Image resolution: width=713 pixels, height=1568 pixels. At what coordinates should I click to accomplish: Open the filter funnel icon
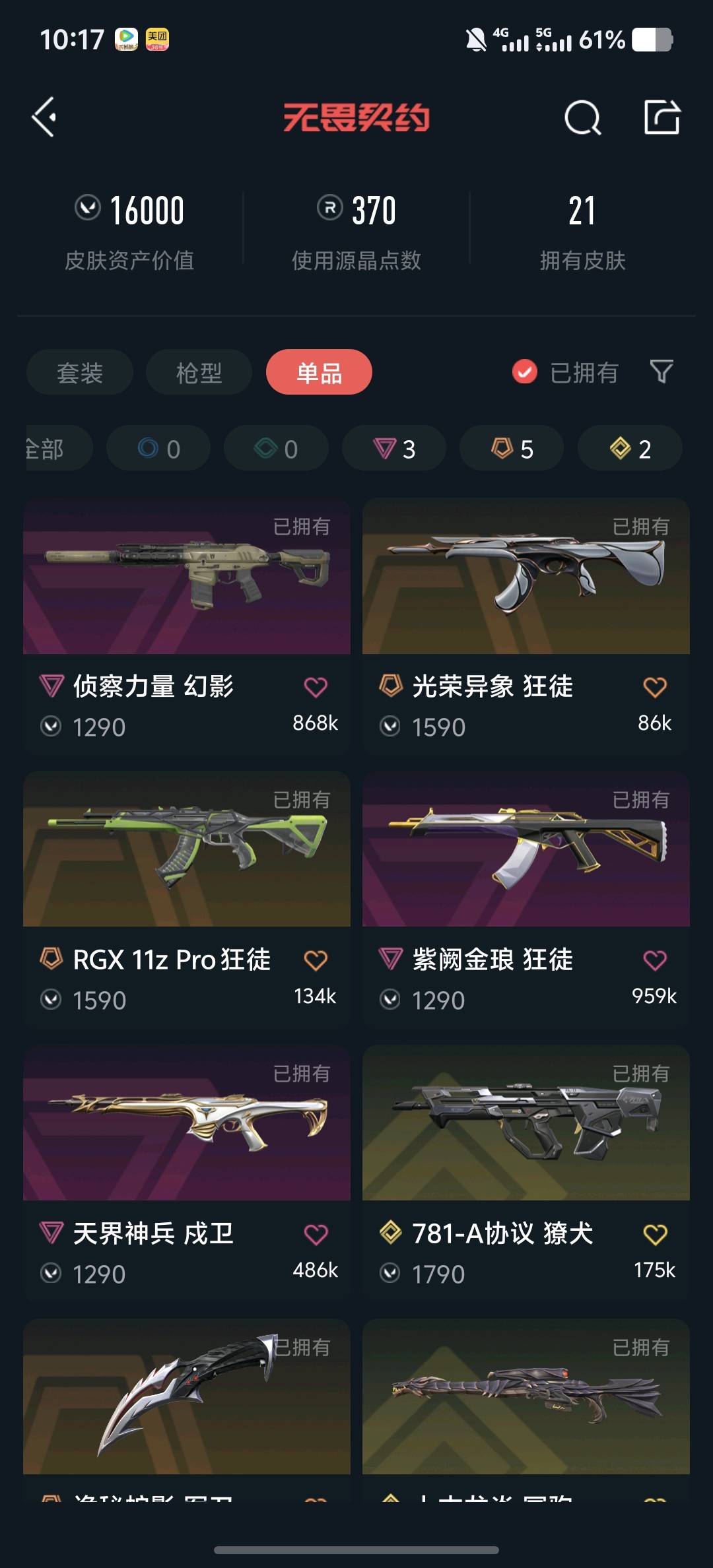click(x=661, y=372)
